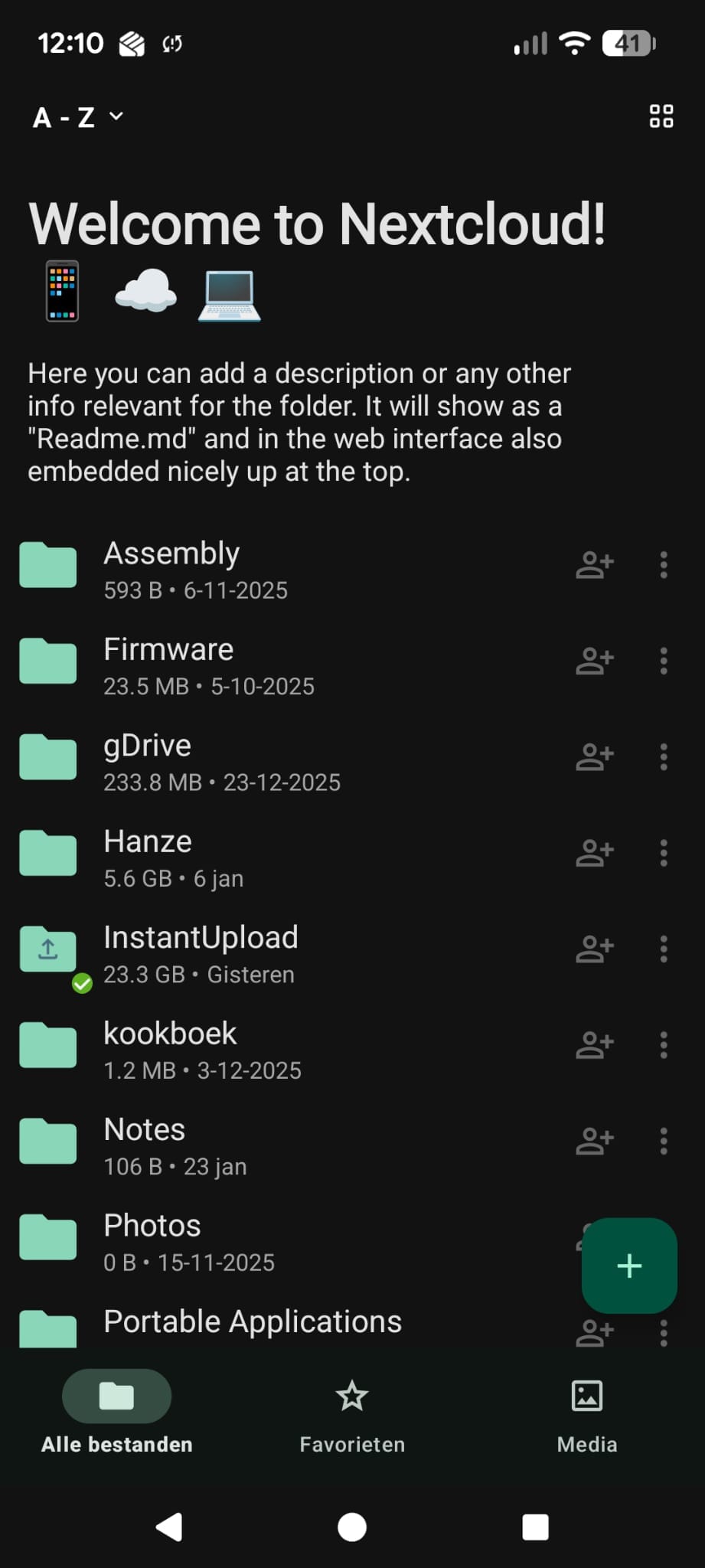This screenshot has height=1568, width=705.
Task: Add new file with plus button
Action: [x=629, y=1266]
